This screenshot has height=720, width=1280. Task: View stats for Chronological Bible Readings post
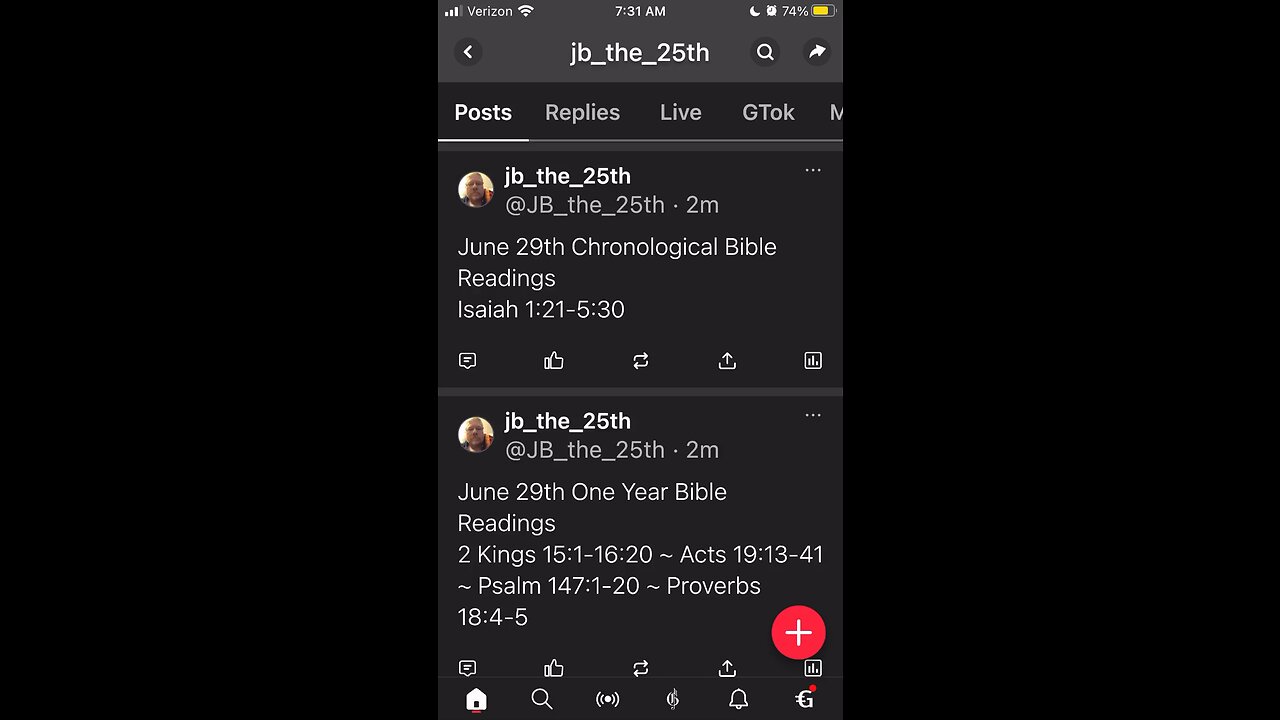point(813,361)
